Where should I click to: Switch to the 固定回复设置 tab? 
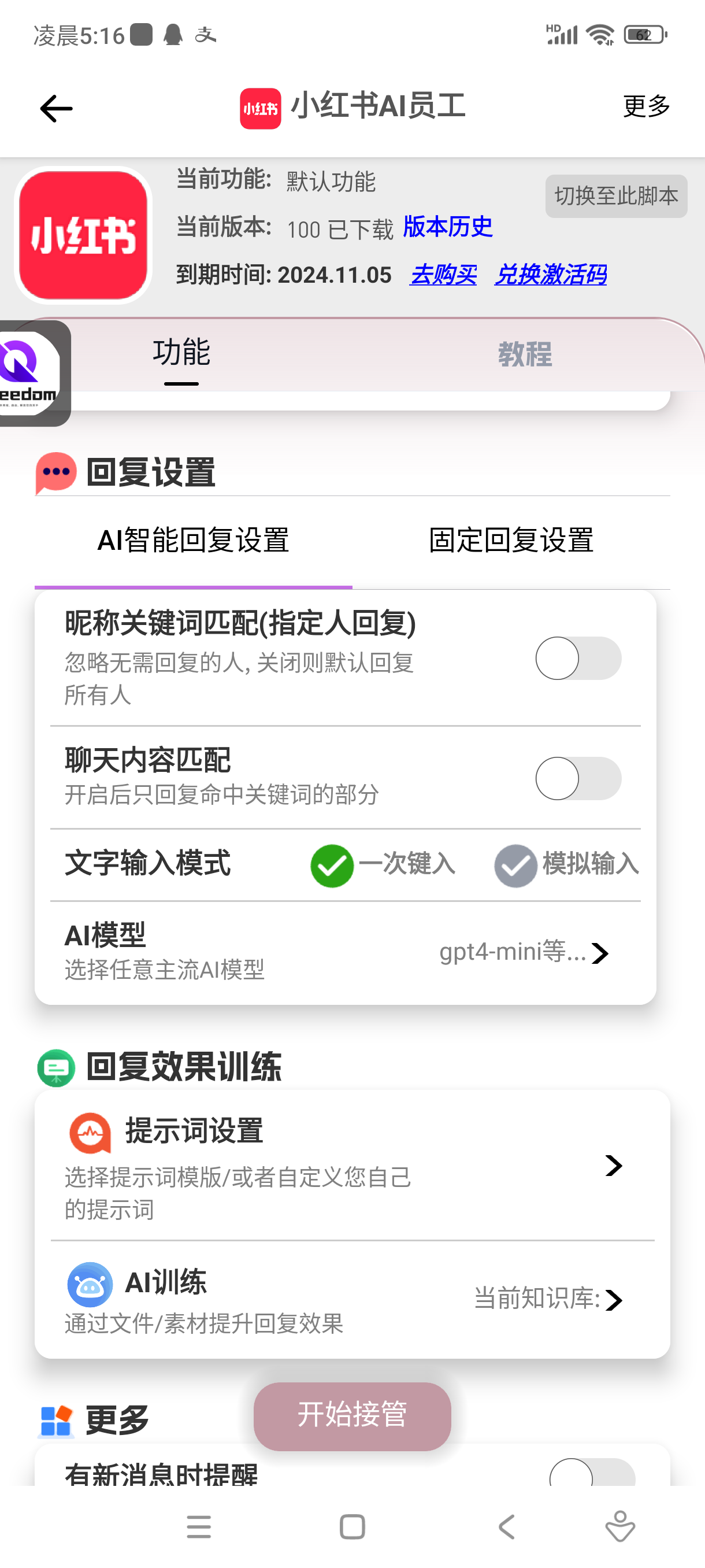tap(511, 541)
